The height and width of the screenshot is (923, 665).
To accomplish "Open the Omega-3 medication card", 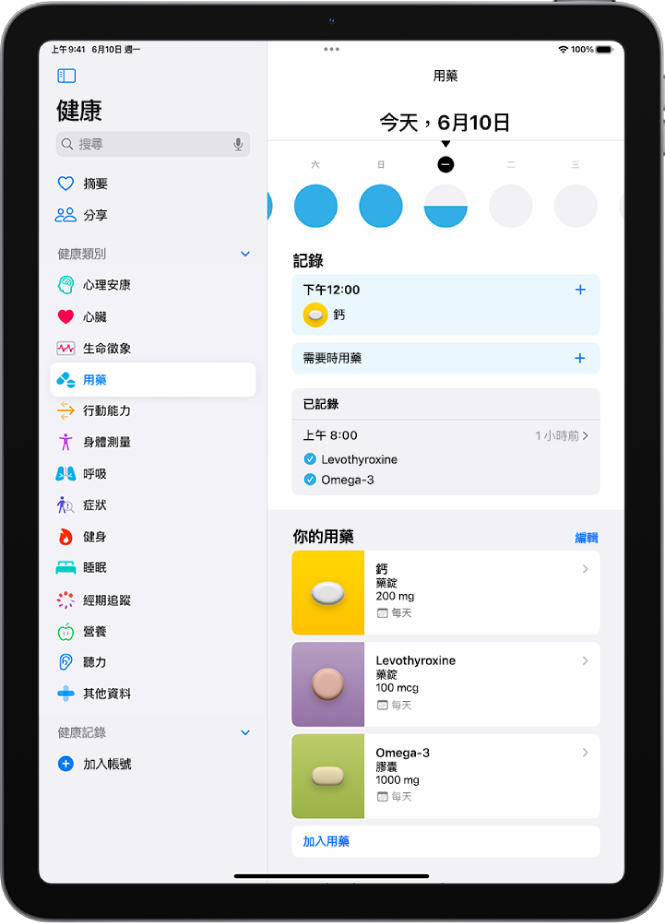I will [445, 776].
